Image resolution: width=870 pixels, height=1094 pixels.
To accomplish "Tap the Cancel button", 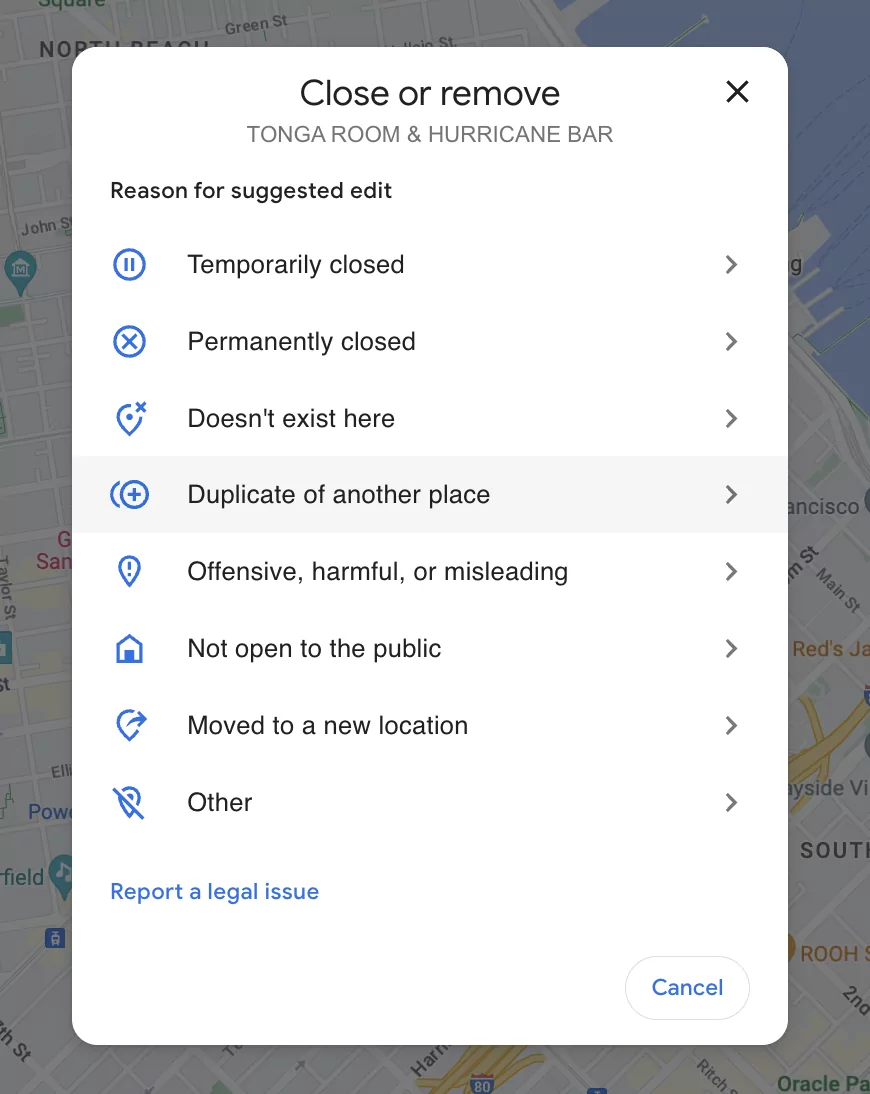I will click(x=687, y=988).
